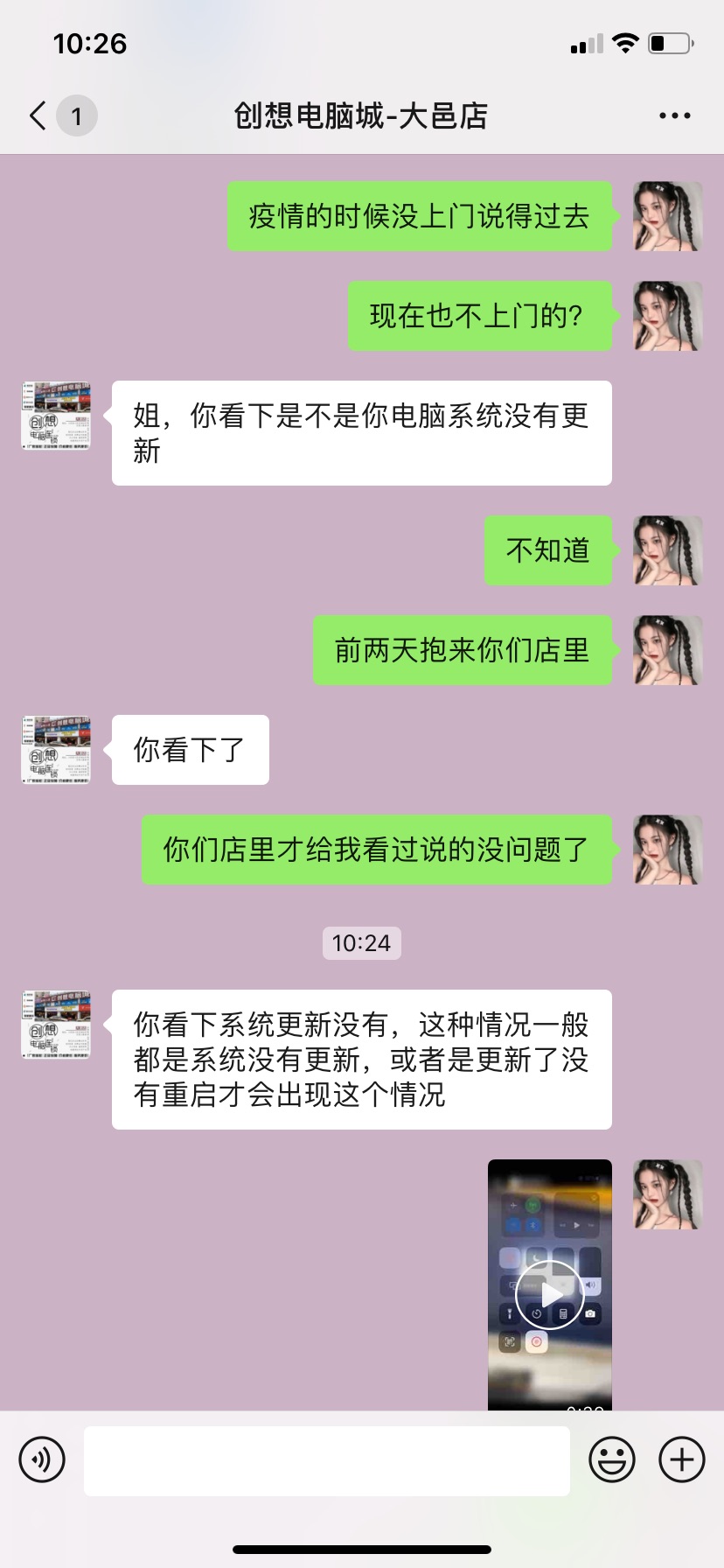
Task: Open the chat info overflow menu
Action: pos(674,115)
